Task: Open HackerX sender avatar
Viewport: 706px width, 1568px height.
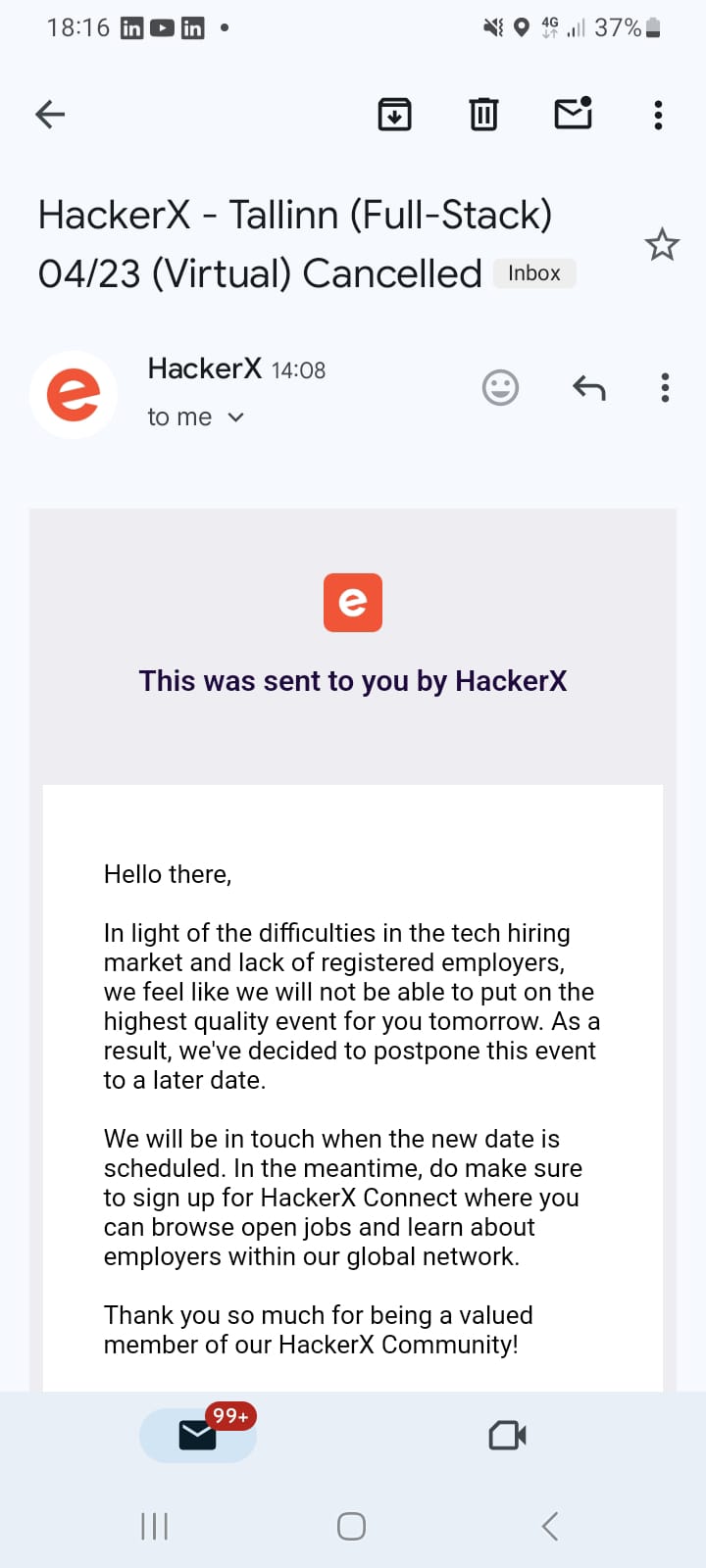Action: pyautogui.click(x=74, y=394)
